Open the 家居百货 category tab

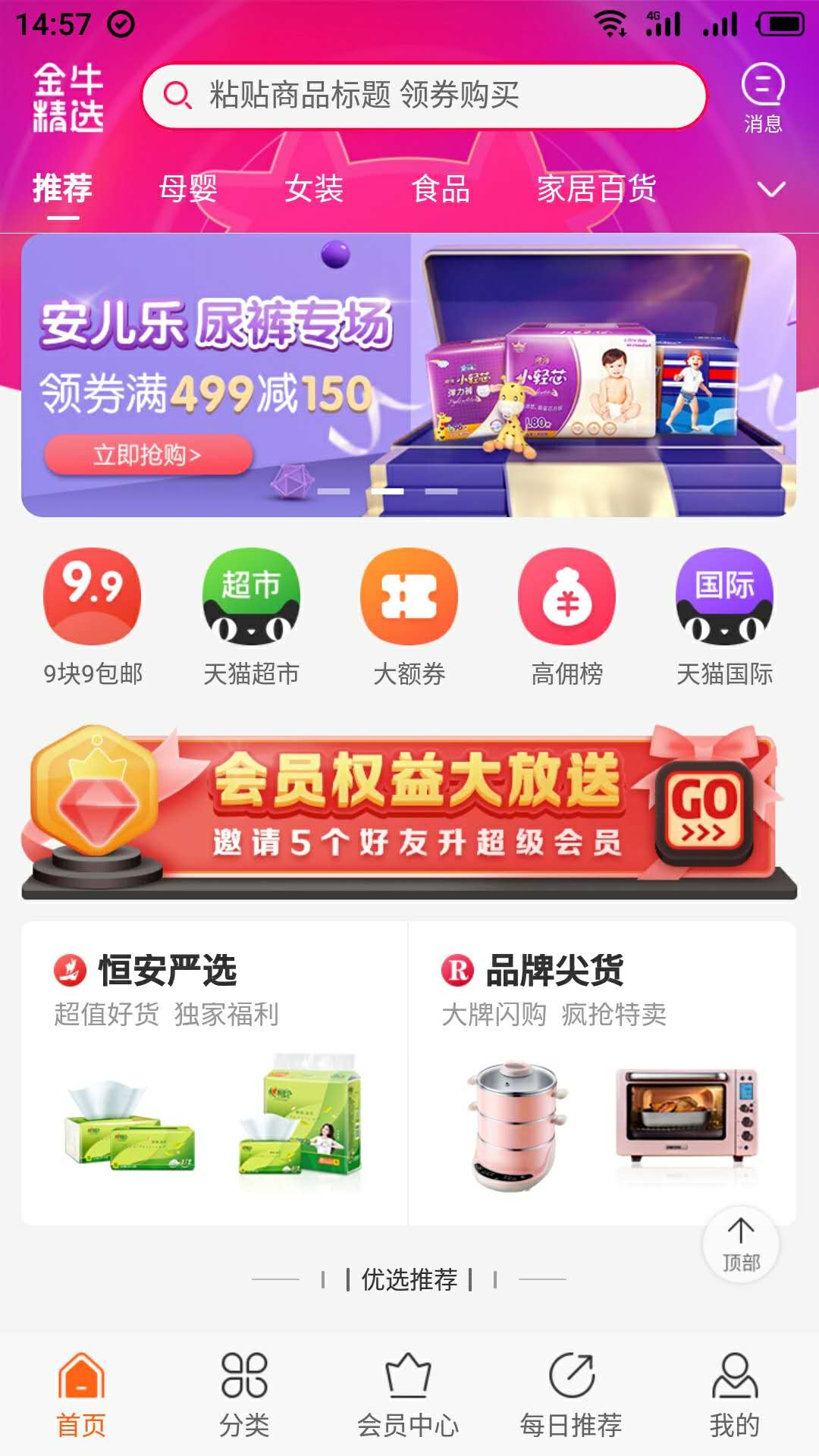tap(597, 189)
